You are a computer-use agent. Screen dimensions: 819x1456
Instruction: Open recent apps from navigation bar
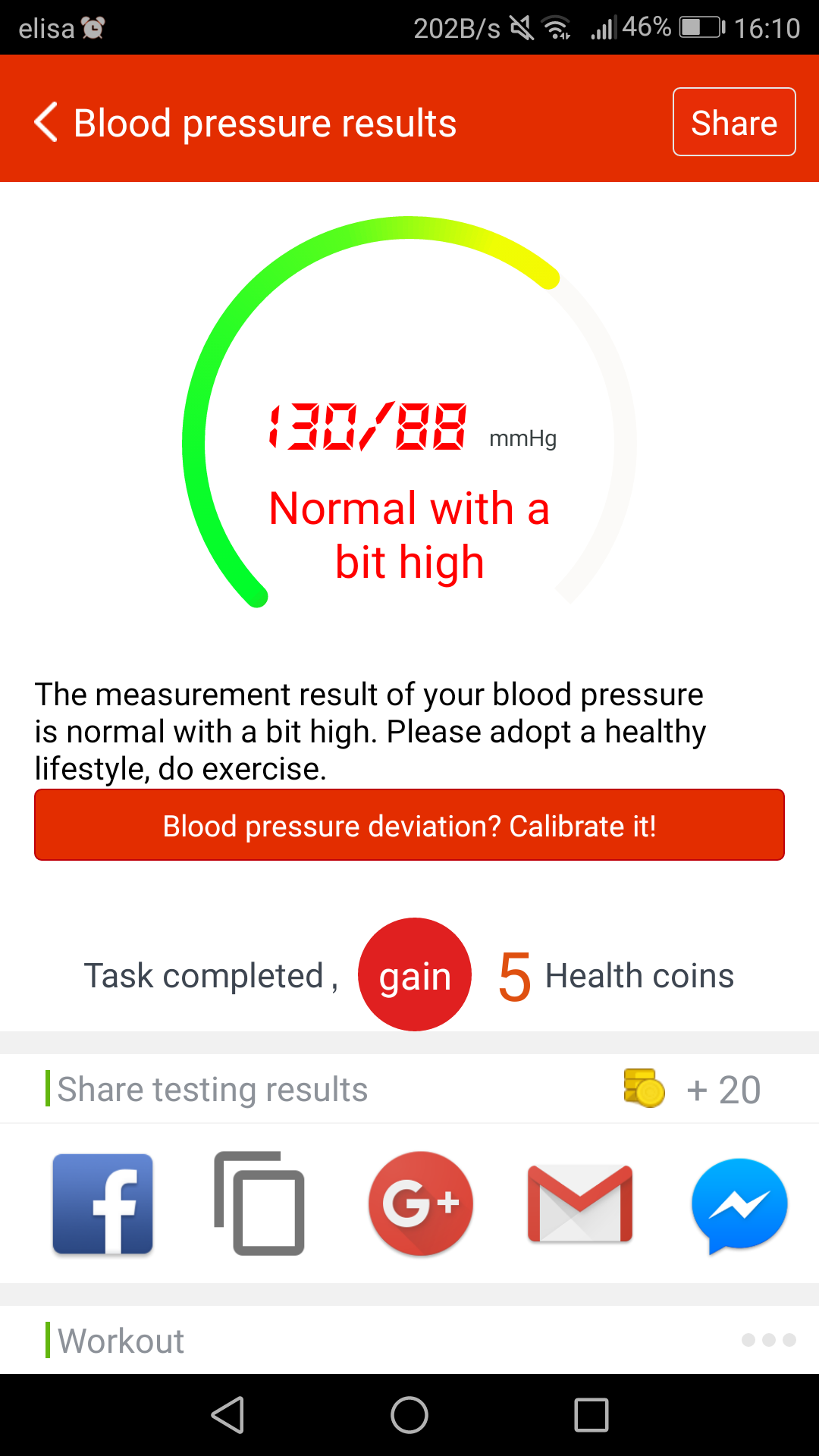591,1415
